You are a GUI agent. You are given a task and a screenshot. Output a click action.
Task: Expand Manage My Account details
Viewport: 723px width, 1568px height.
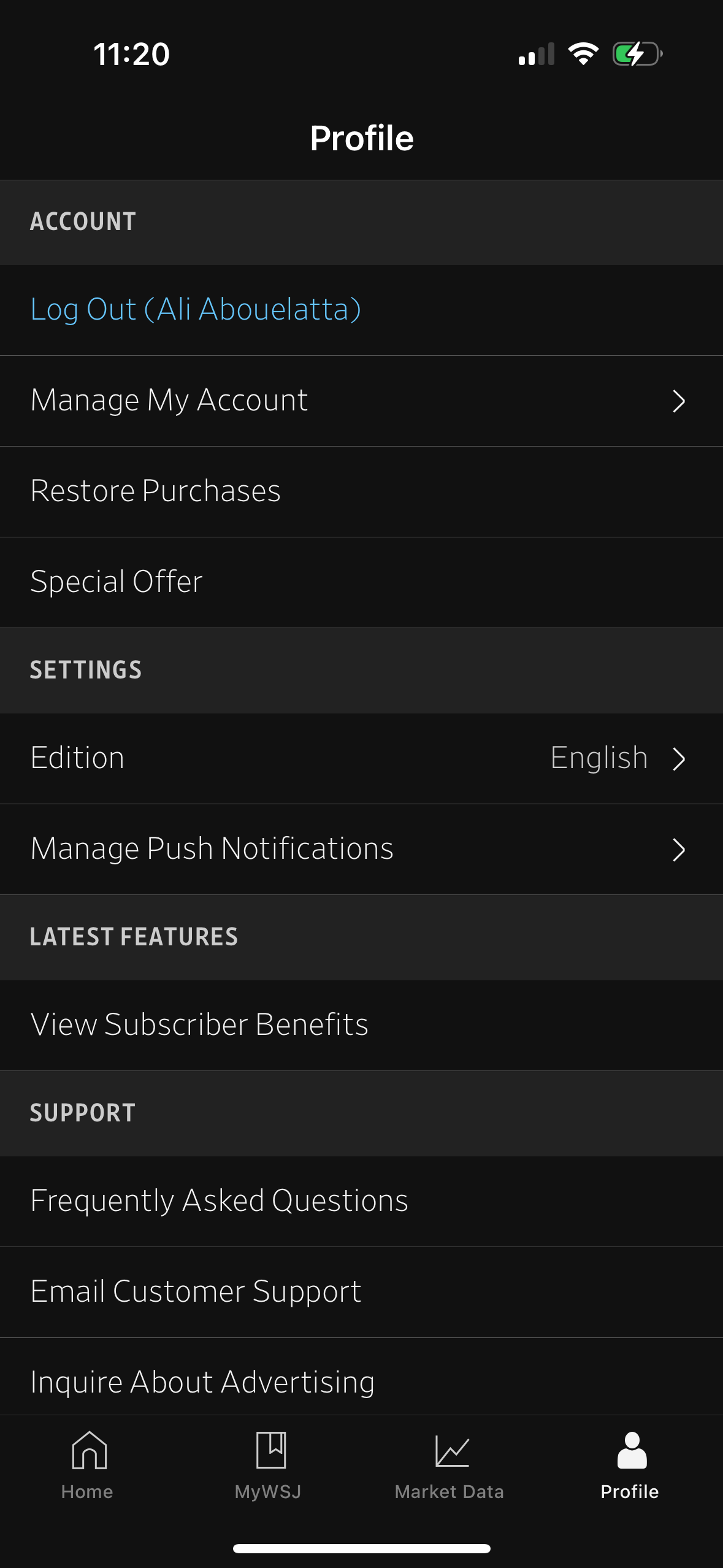tap(679, 401)
